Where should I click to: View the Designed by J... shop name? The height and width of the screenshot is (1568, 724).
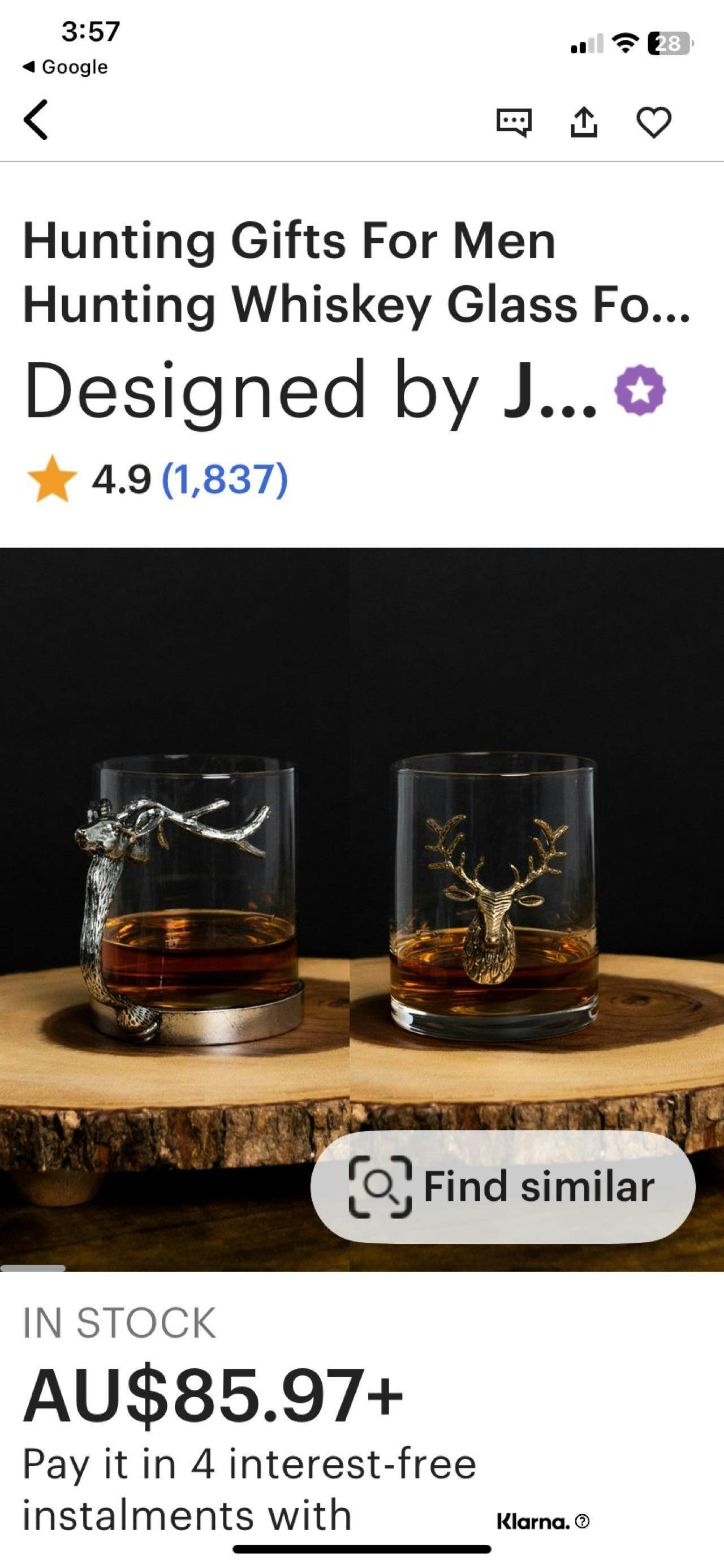tap(311, 391)
